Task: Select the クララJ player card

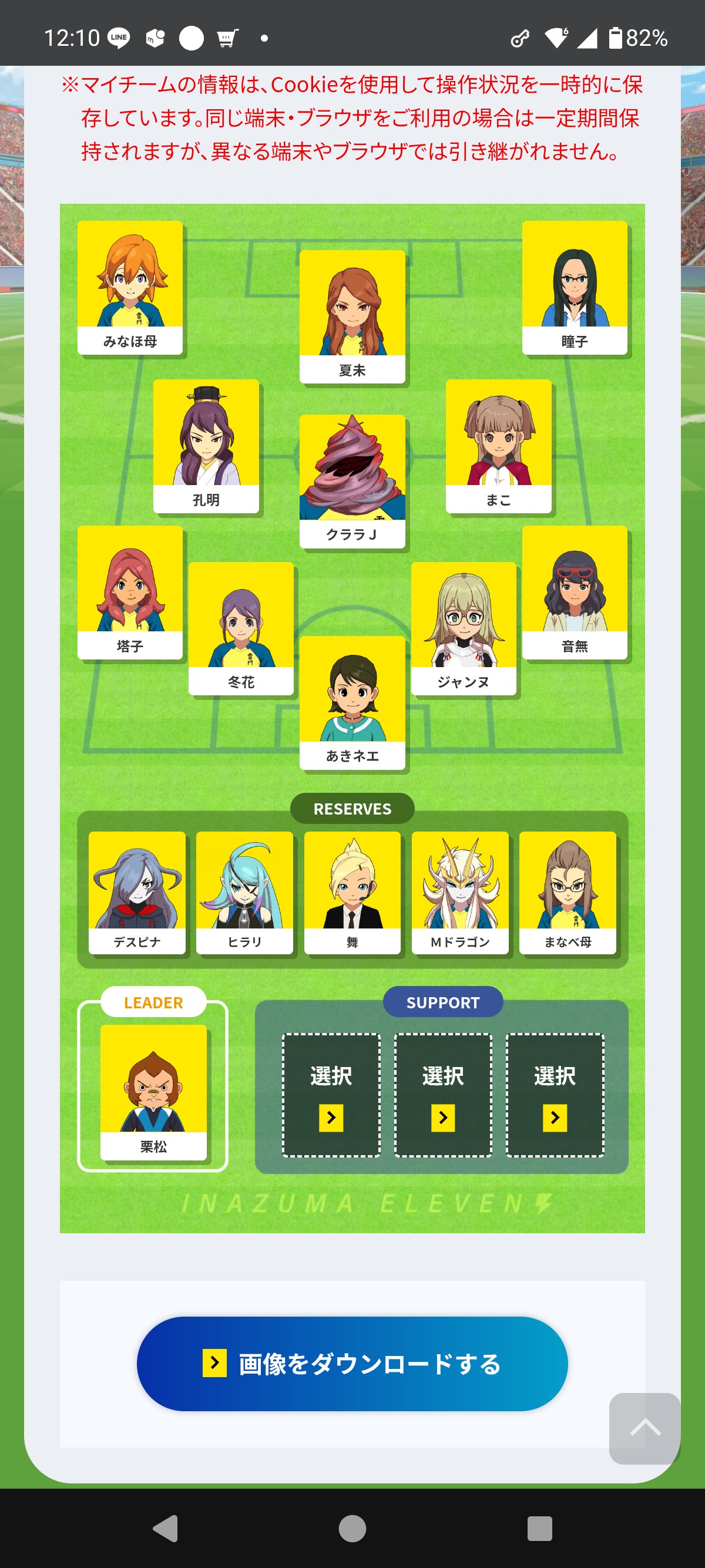Action: point(352,481)
